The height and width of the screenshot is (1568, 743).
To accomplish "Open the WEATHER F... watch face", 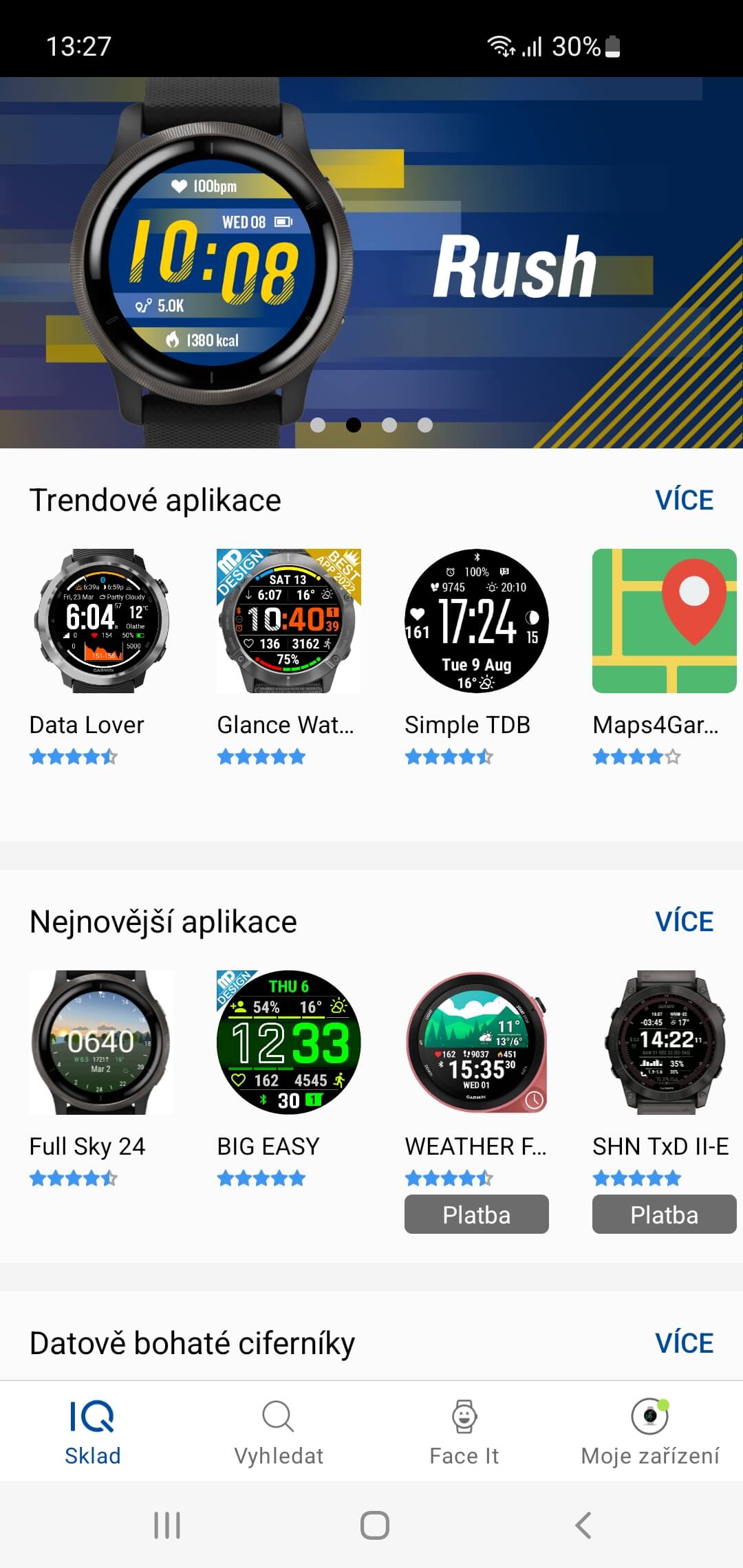I will (x=477, y=1042).
